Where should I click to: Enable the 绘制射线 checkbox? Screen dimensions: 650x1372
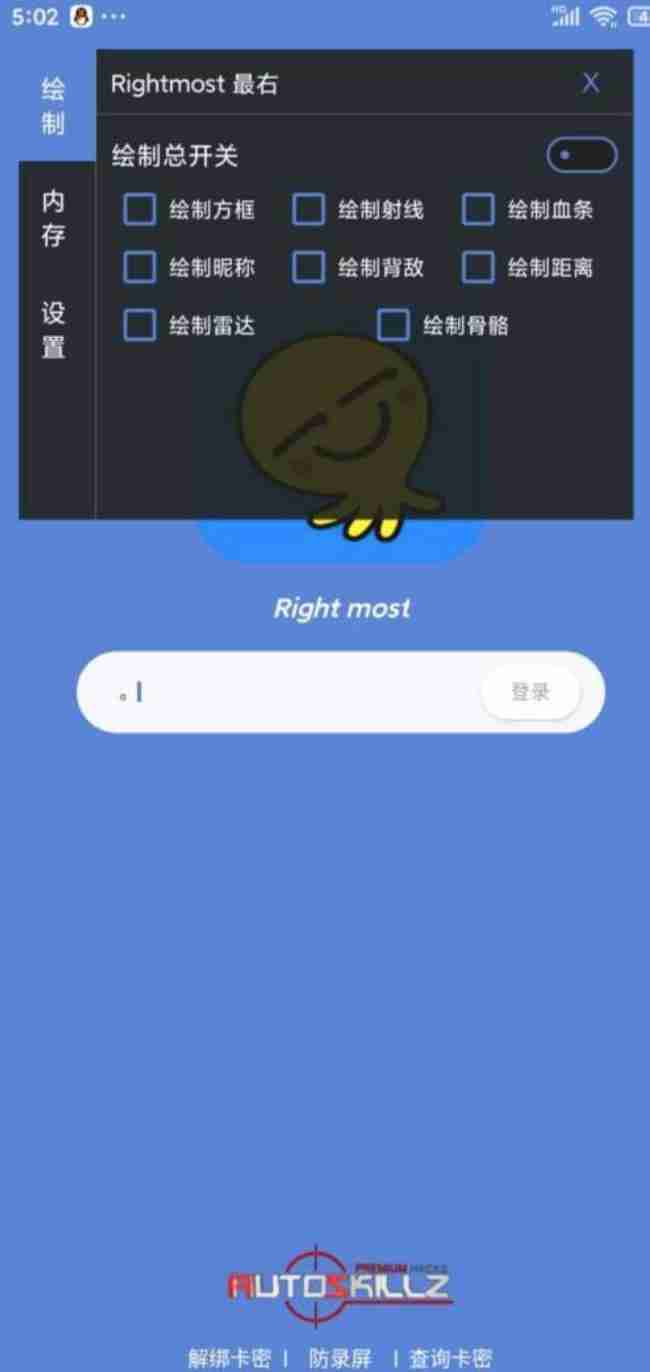coord(309,210)
